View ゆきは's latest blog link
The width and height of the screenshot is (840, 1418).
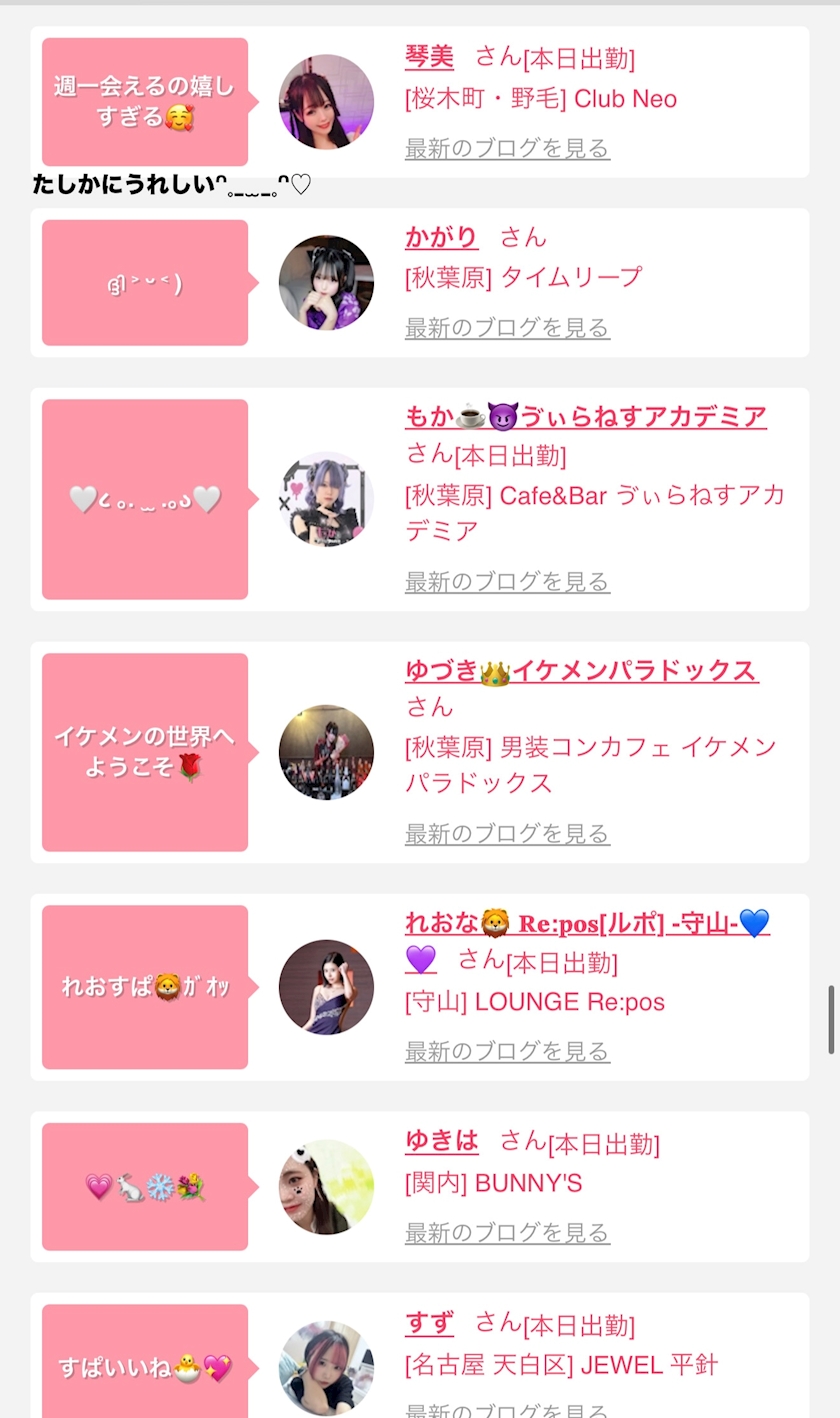(507, 1233)
